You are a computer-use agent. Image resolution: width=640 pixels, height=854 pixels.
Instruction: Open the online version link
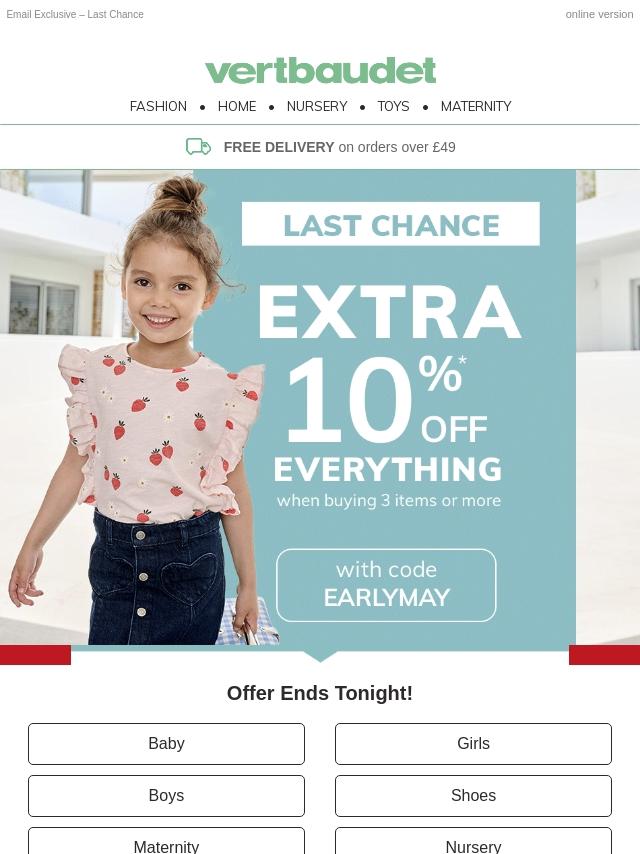(x=598, y=14)
